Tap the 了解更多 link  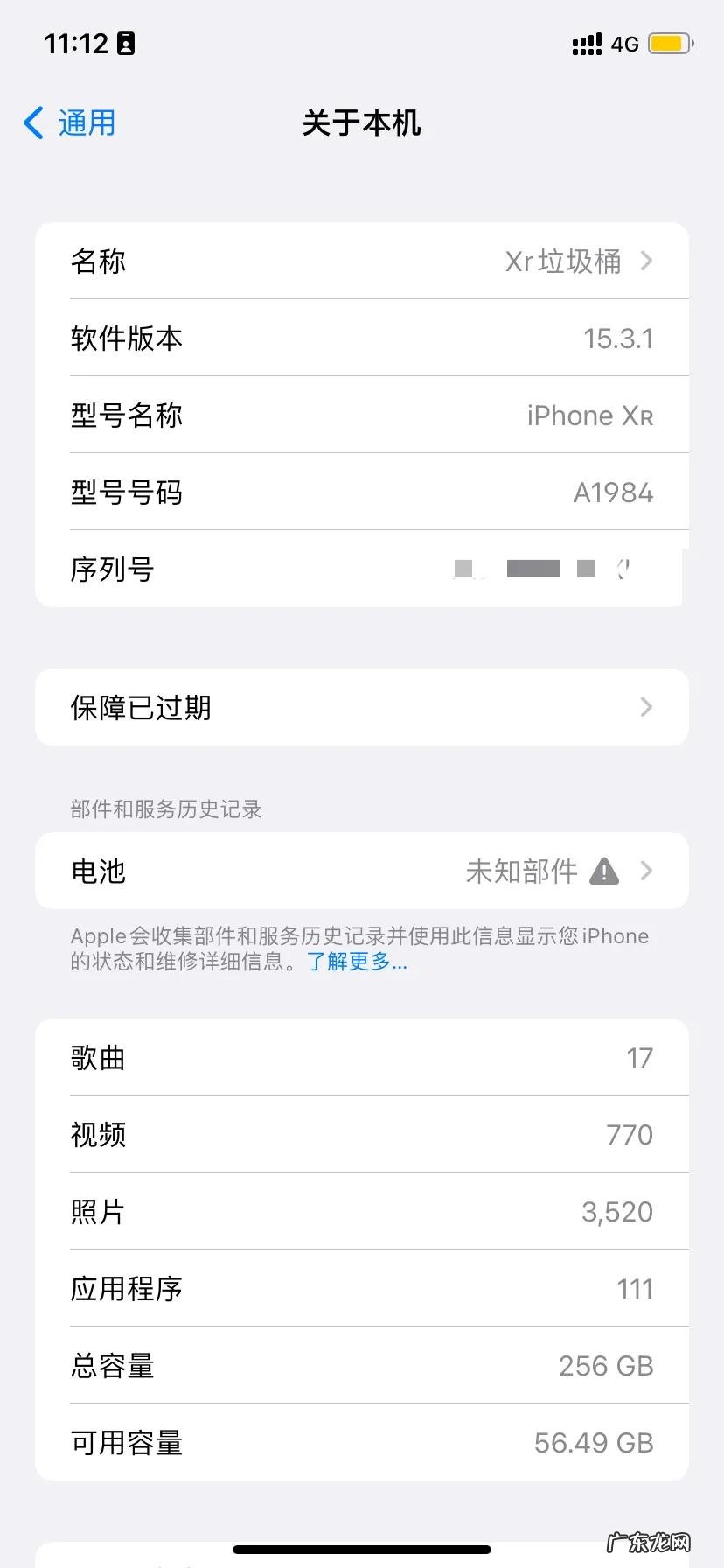pos(354,962)
